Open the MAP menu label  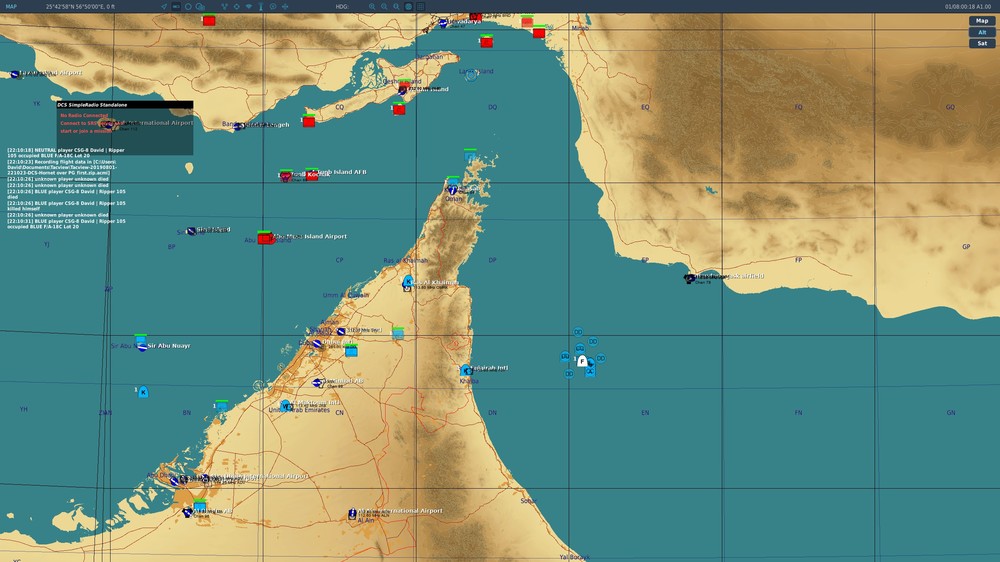[x=11, y=6]
